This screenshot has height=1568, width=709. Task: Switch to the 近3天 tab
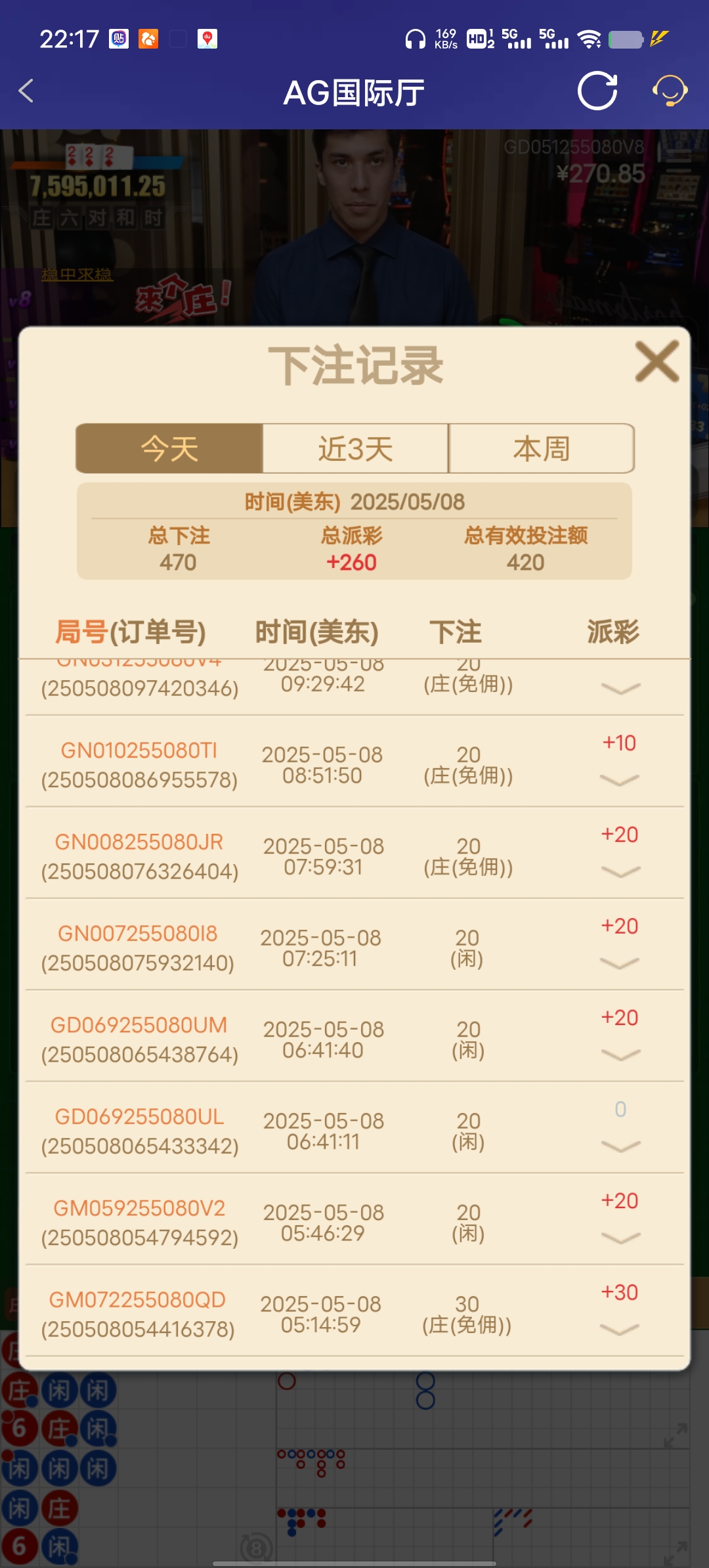(354, 447)
